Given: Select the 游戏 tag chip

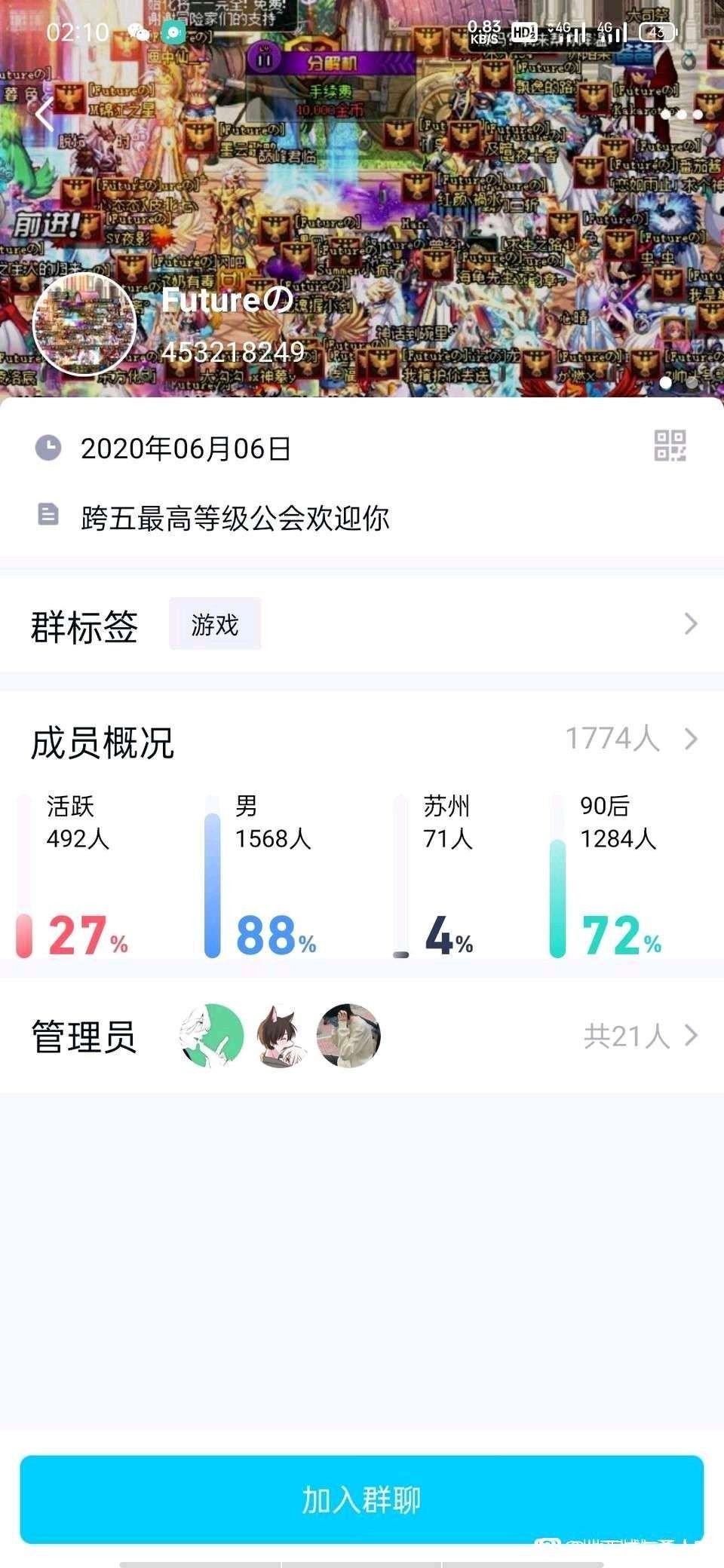Looking at the screenshot, I should (215, 624).
